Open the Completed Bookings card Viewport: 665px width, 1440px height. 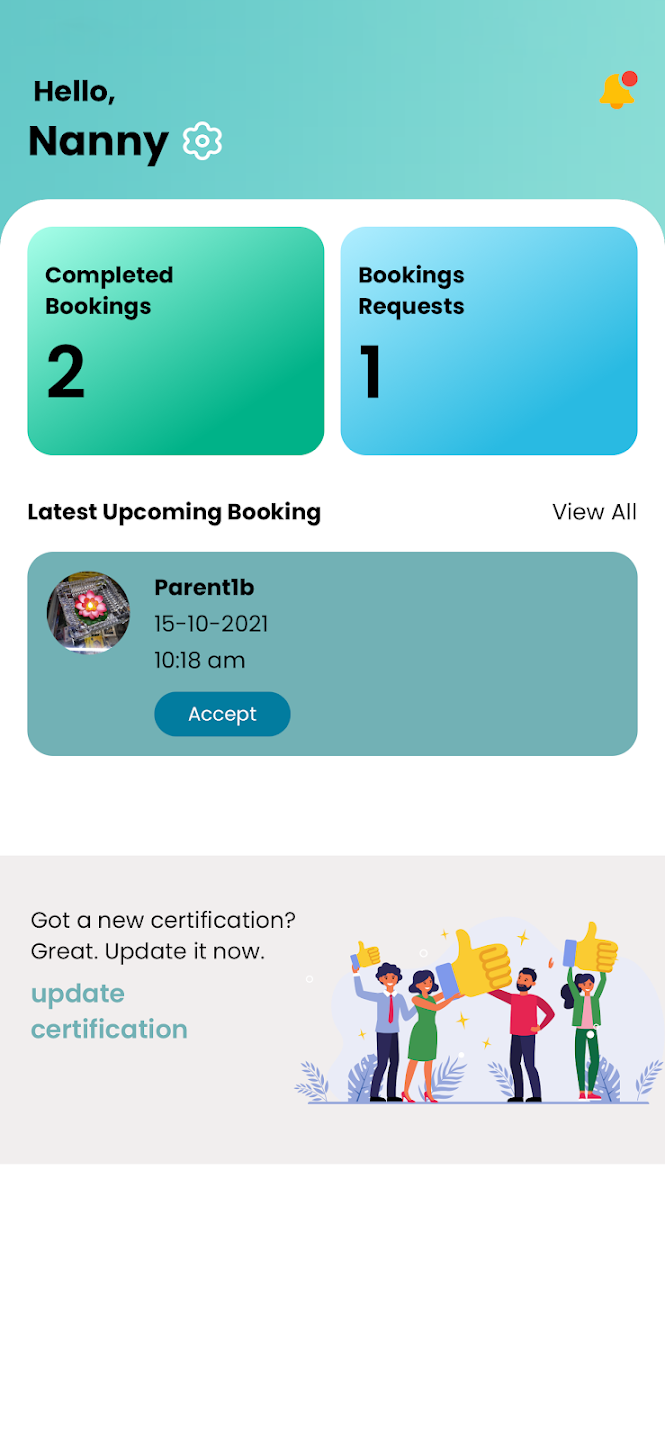(176, 341)
